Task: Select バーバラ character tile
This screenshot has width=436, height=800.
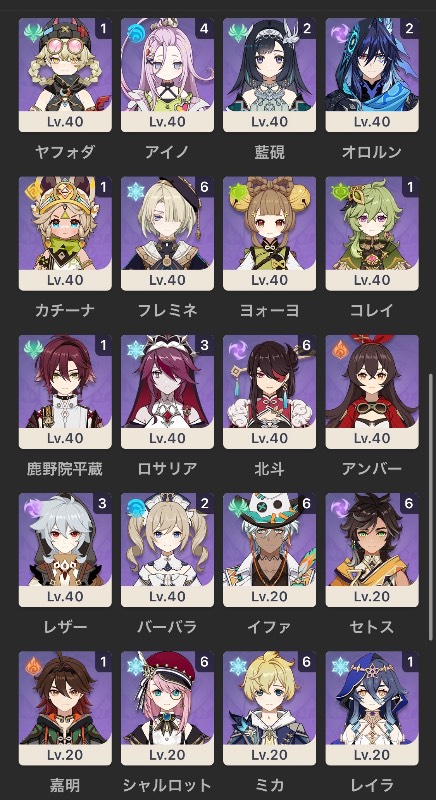Action: (x=167, y=549)
